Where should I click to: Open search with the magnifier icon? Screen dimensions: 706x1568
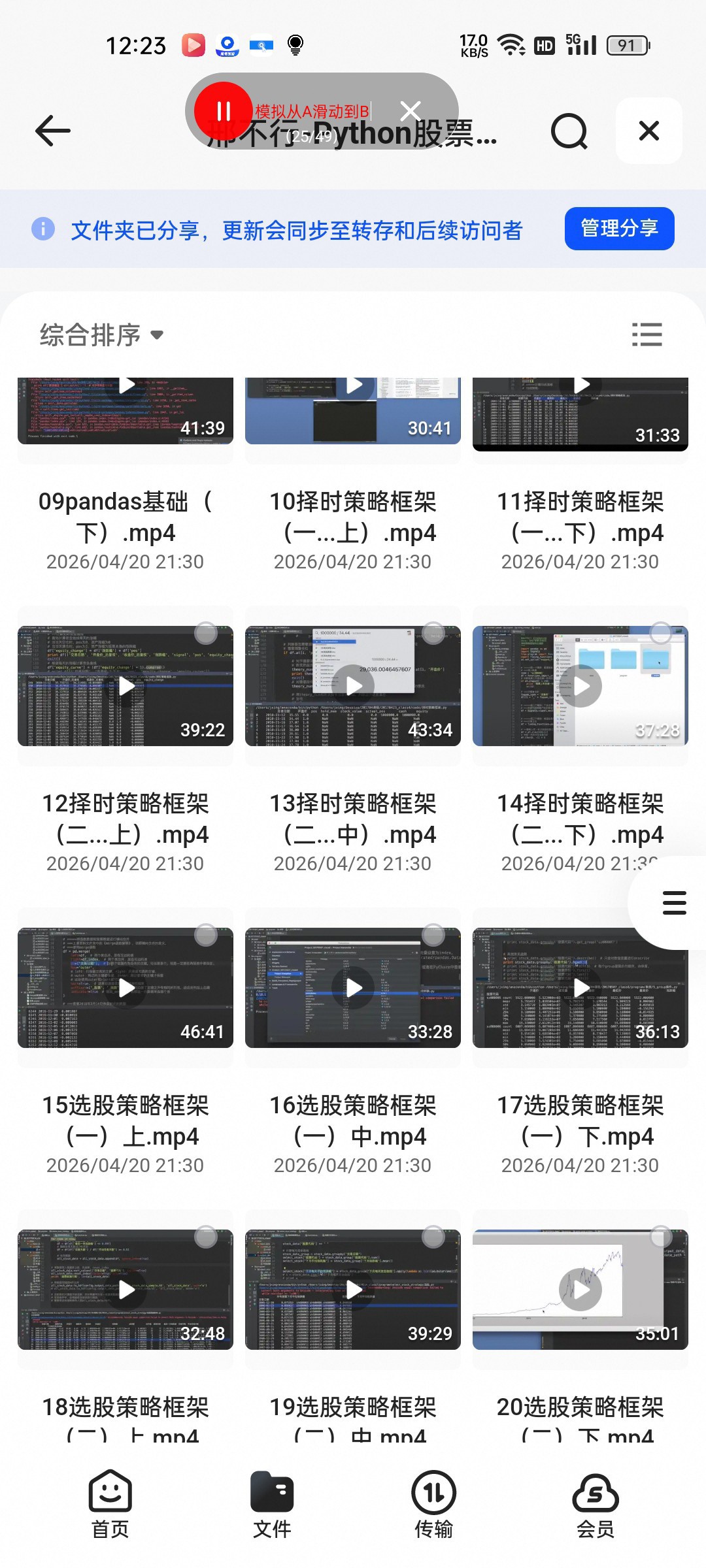(x=569, y=131)
